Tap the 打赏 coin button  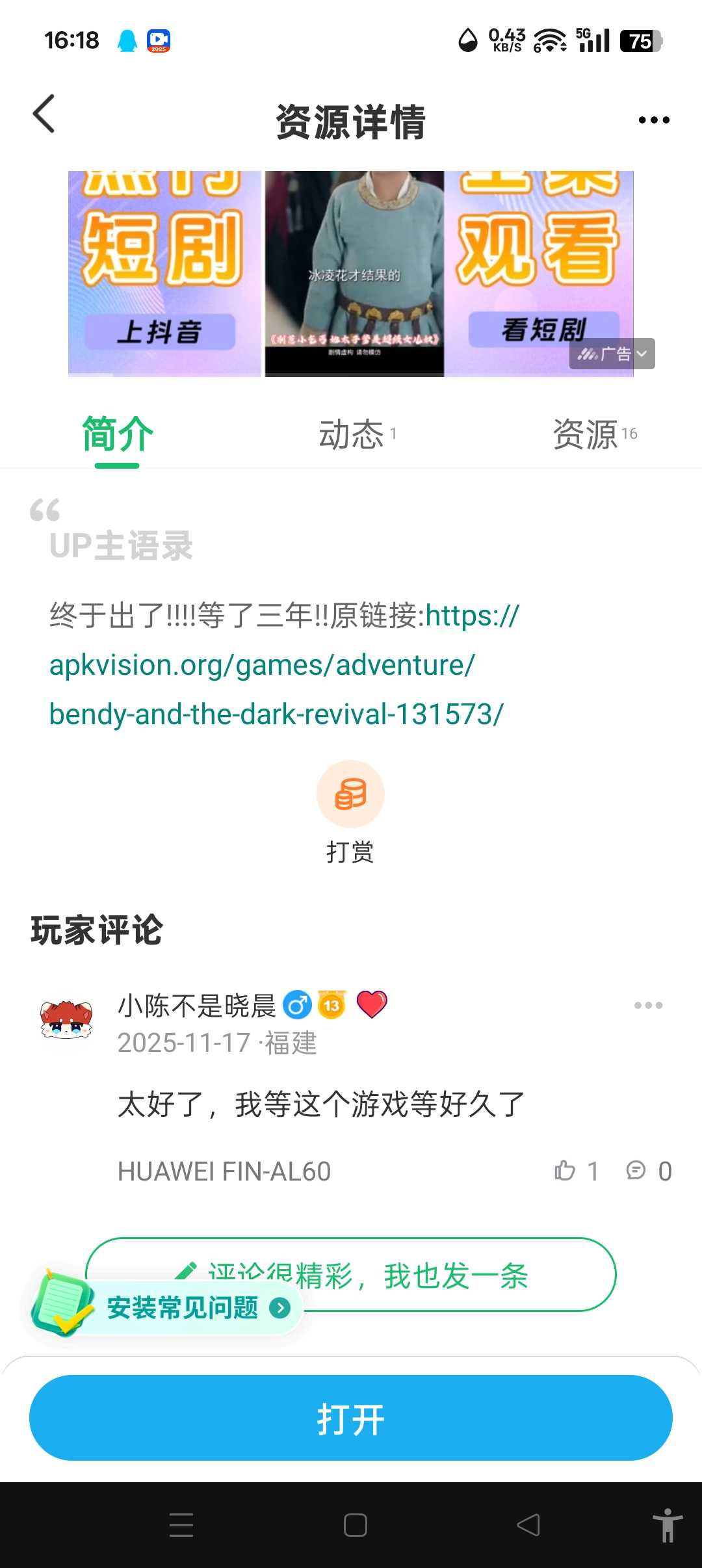point(350,794)
